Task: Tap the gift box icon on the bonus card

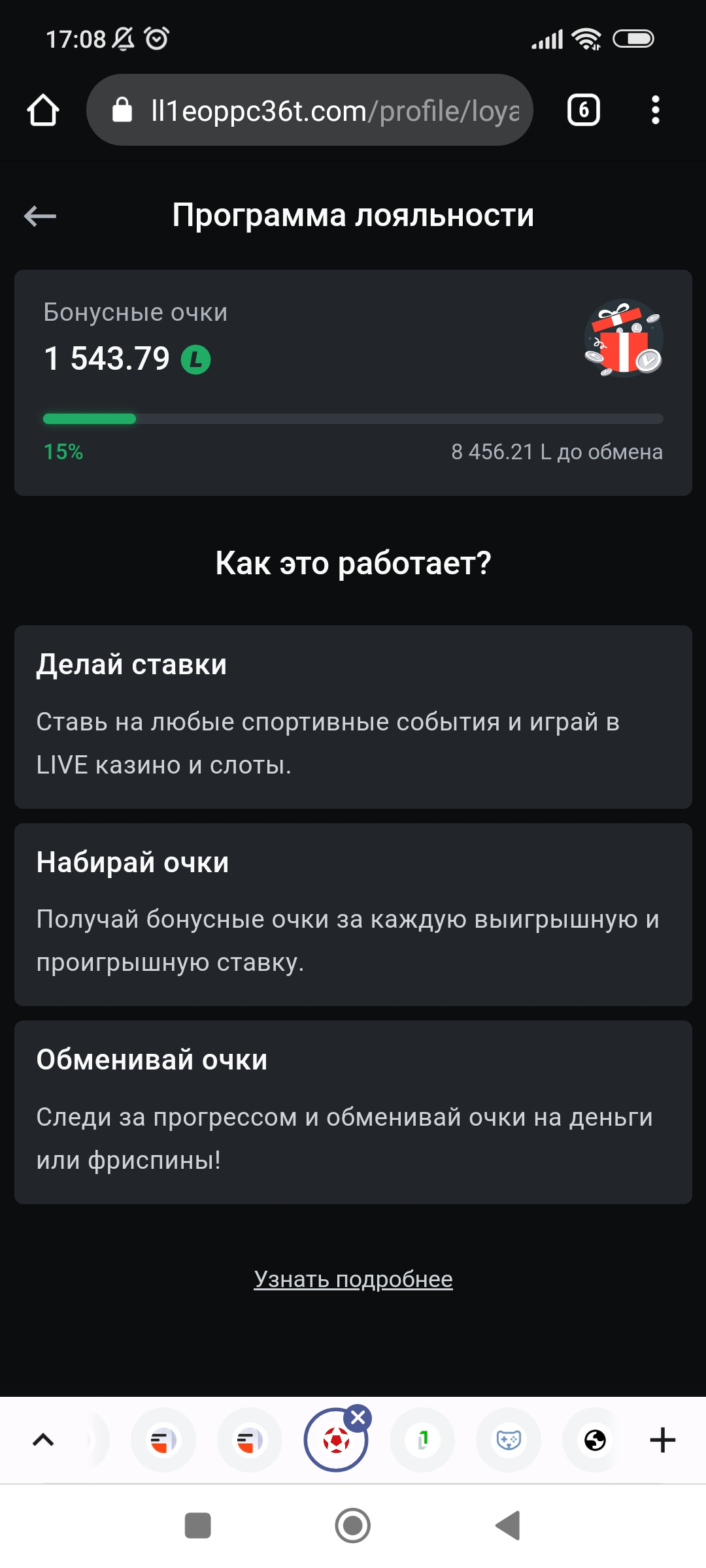Action: click(623, 338)
